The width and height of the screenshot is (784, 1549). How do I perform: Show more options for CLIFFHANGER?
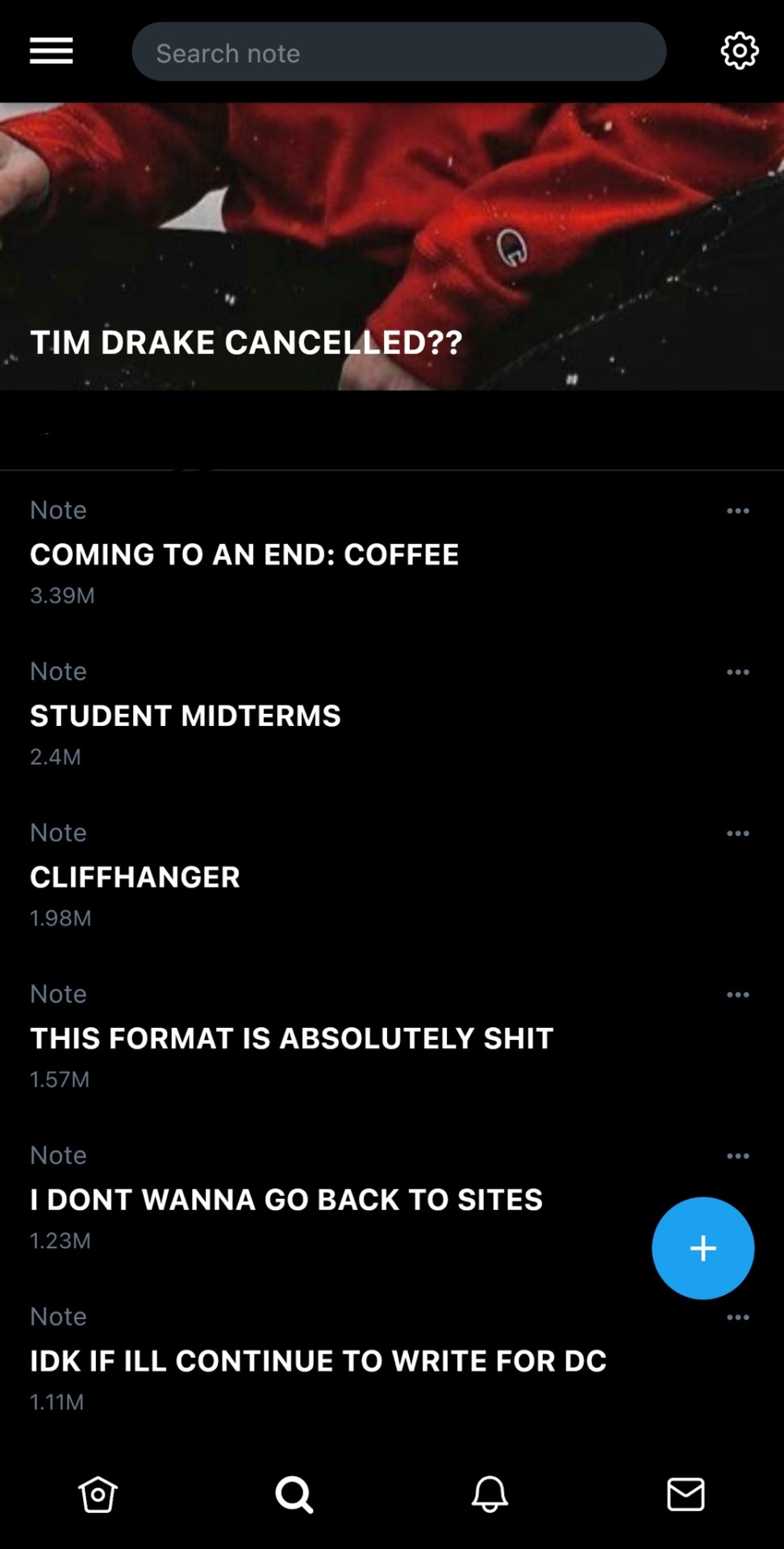pyautogui.click(x=737, y=833)
